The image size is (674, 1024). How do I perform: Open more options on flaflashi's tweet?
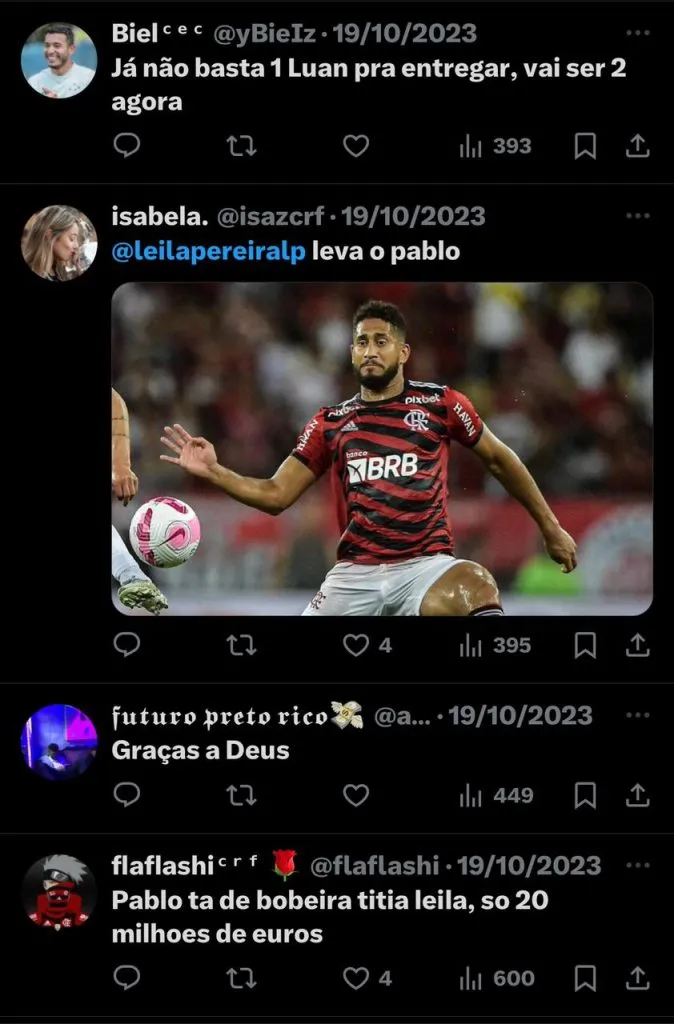637,864
